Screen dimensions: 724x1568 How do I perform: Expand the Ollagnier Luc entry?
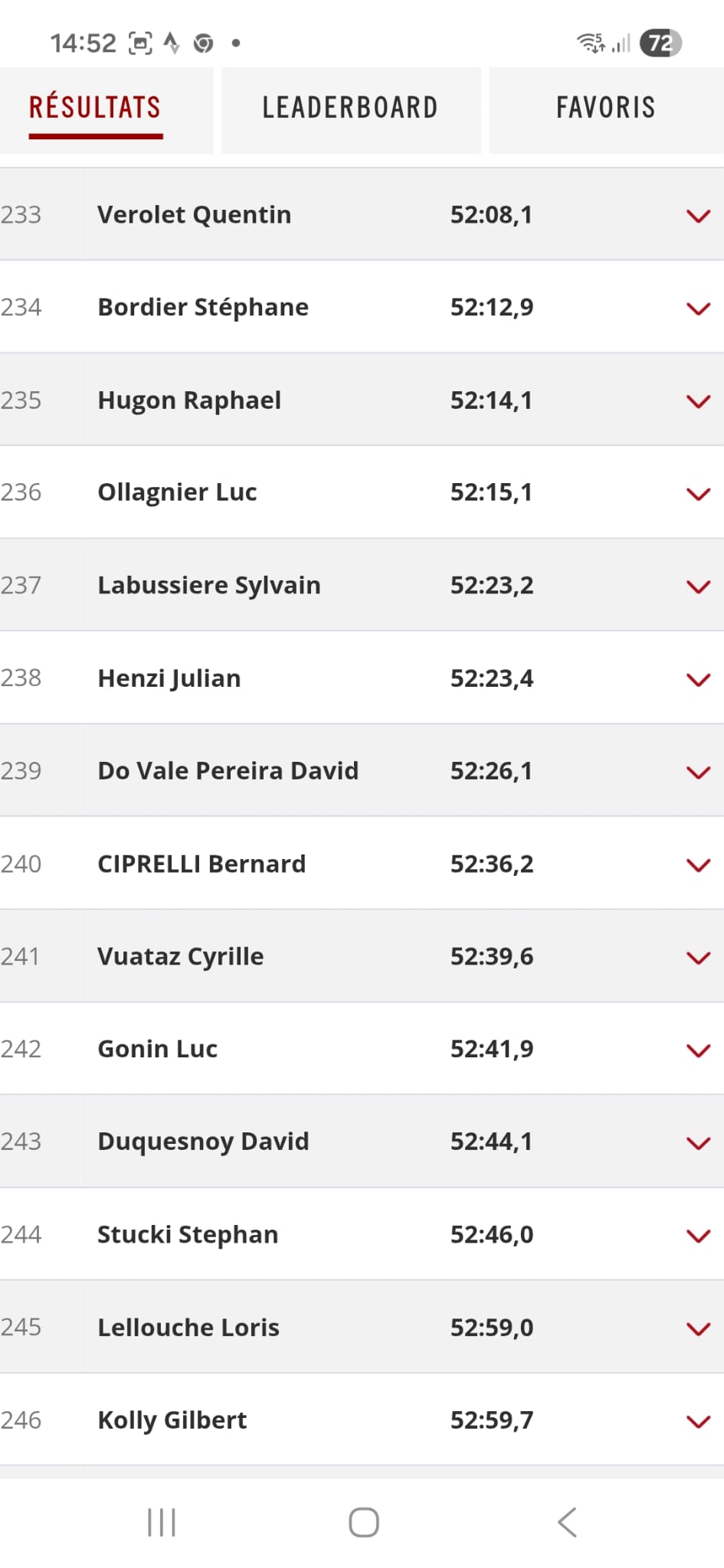[x=698, y=494]
